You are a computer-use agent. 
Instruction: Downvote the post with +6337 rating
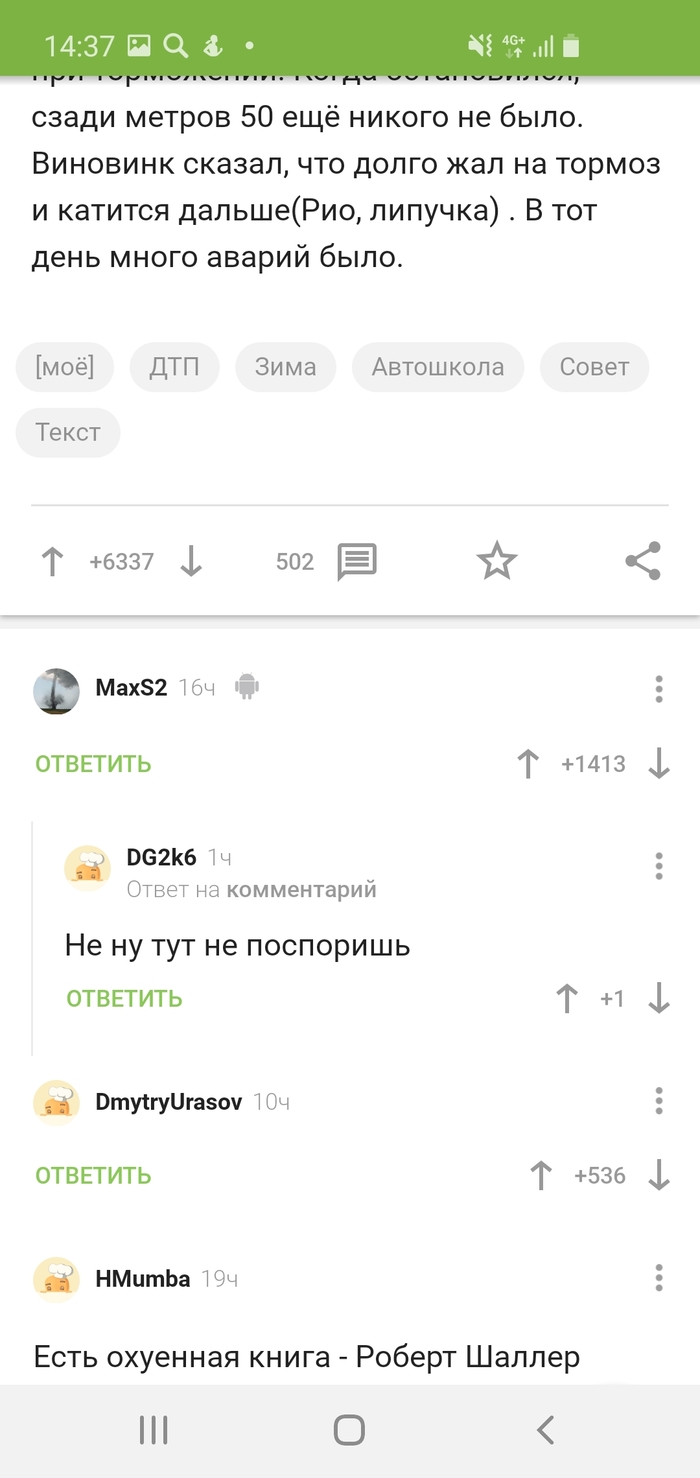coord(191,562)
